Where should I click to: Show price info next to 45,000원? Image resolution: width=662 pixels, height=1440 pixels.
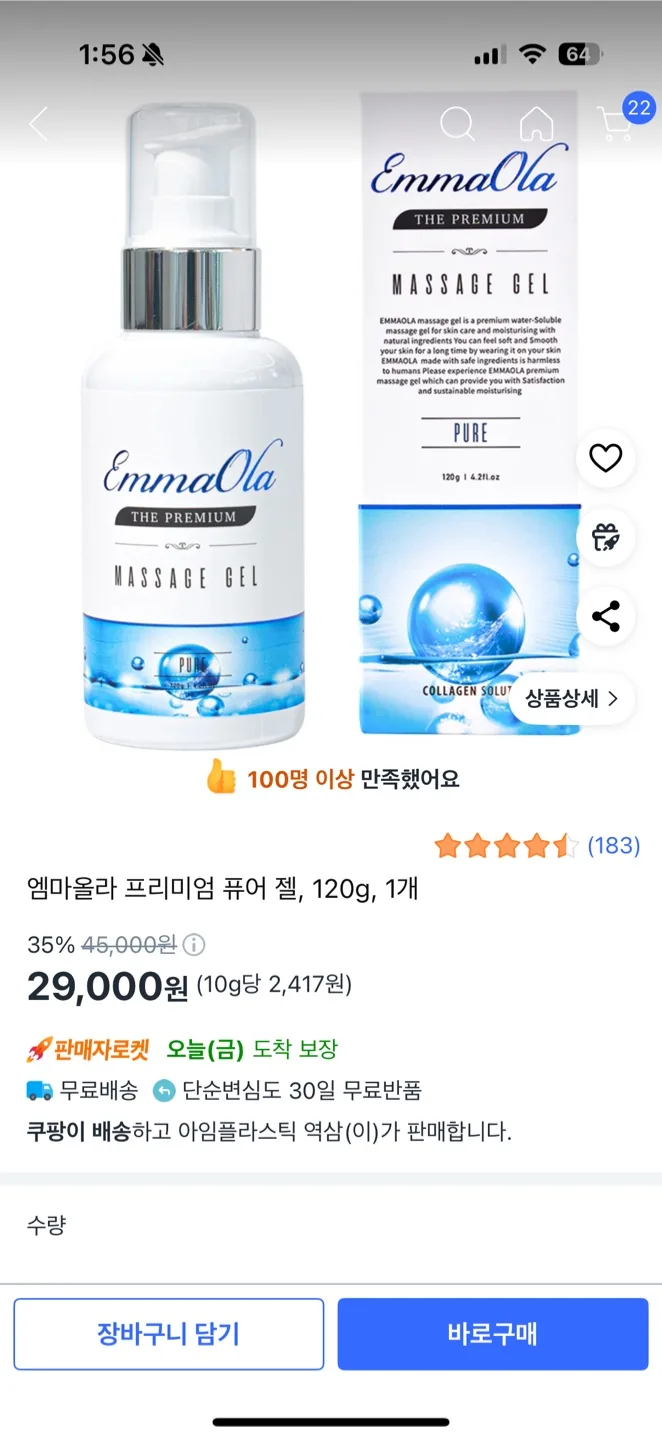pyautogui.click(x=194, y=945)
